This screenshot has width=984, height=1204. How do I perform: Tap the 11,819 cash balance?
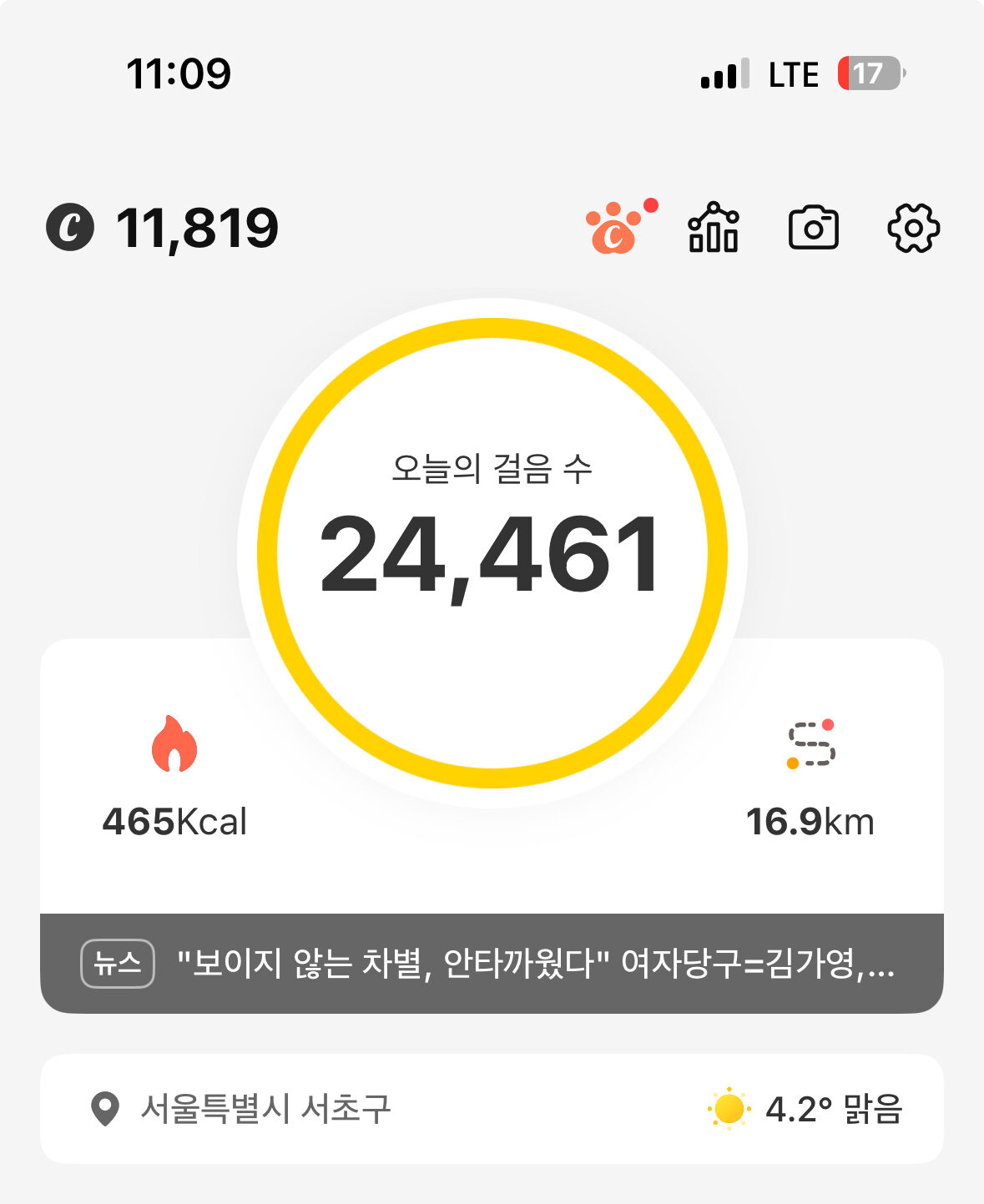pos(163,228)
